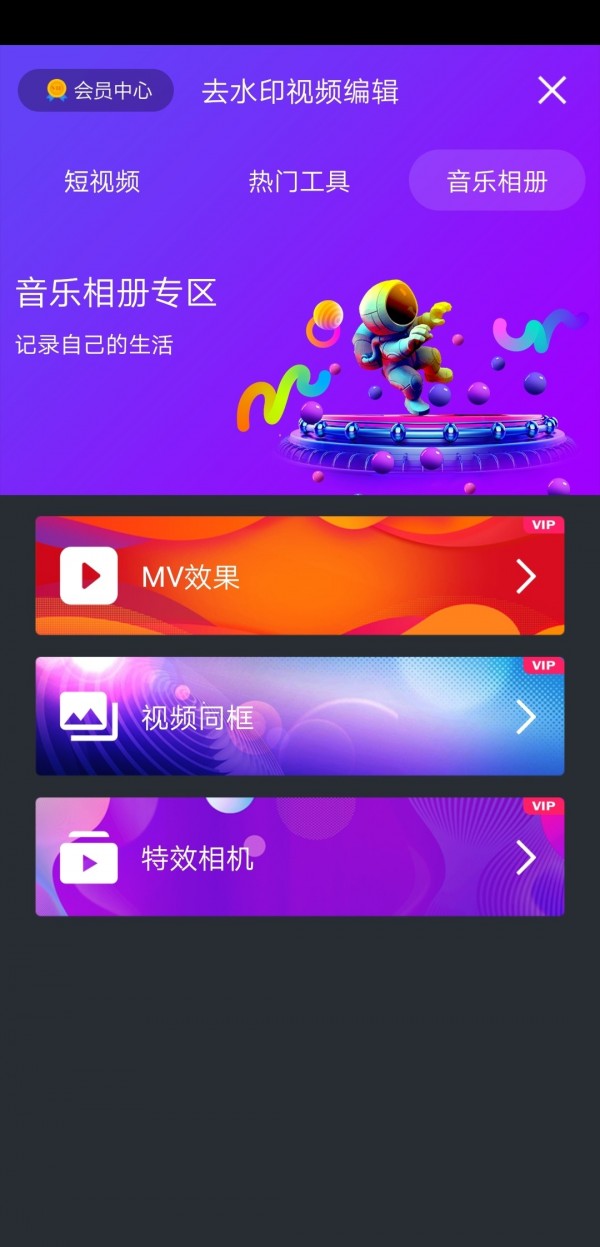Switch to the 热门工具 tab
This screenshot has height=1247, width=600.
tap(299, 181)
